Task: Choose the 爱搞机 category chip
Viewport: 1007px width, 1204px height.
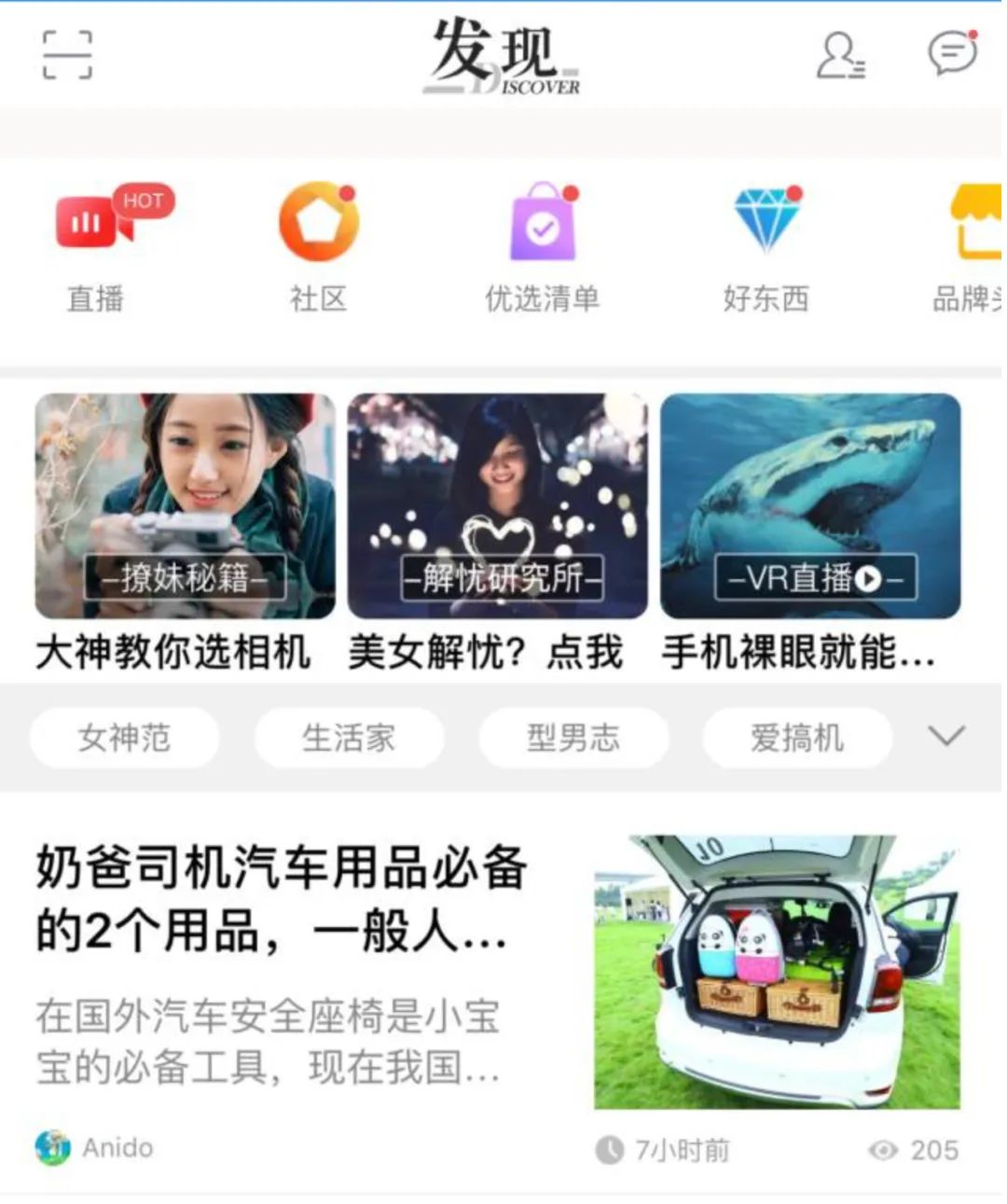Action: pos(796,738)
